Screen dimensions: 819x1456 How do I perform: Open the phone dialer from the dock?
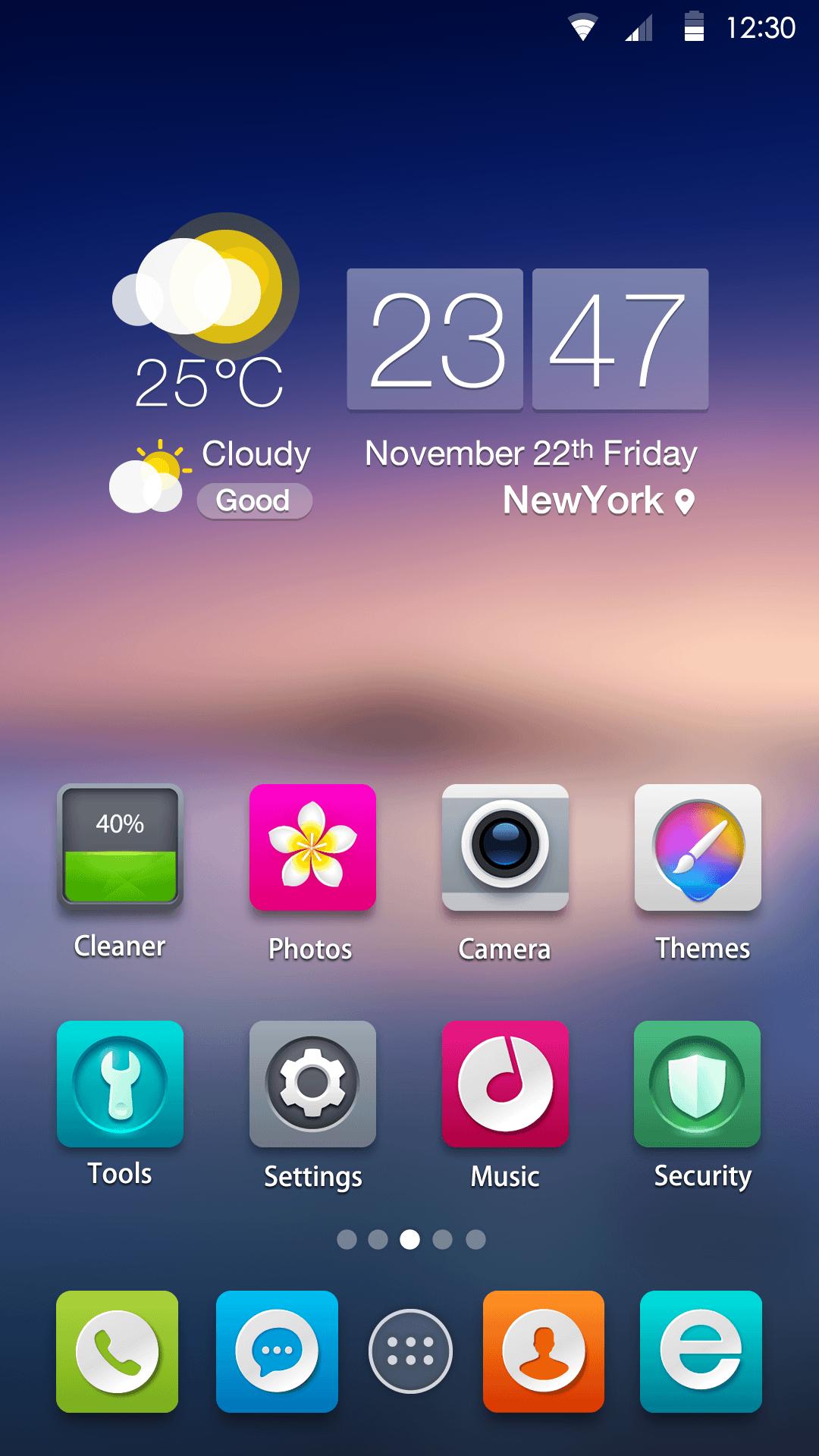point(117,1351)
